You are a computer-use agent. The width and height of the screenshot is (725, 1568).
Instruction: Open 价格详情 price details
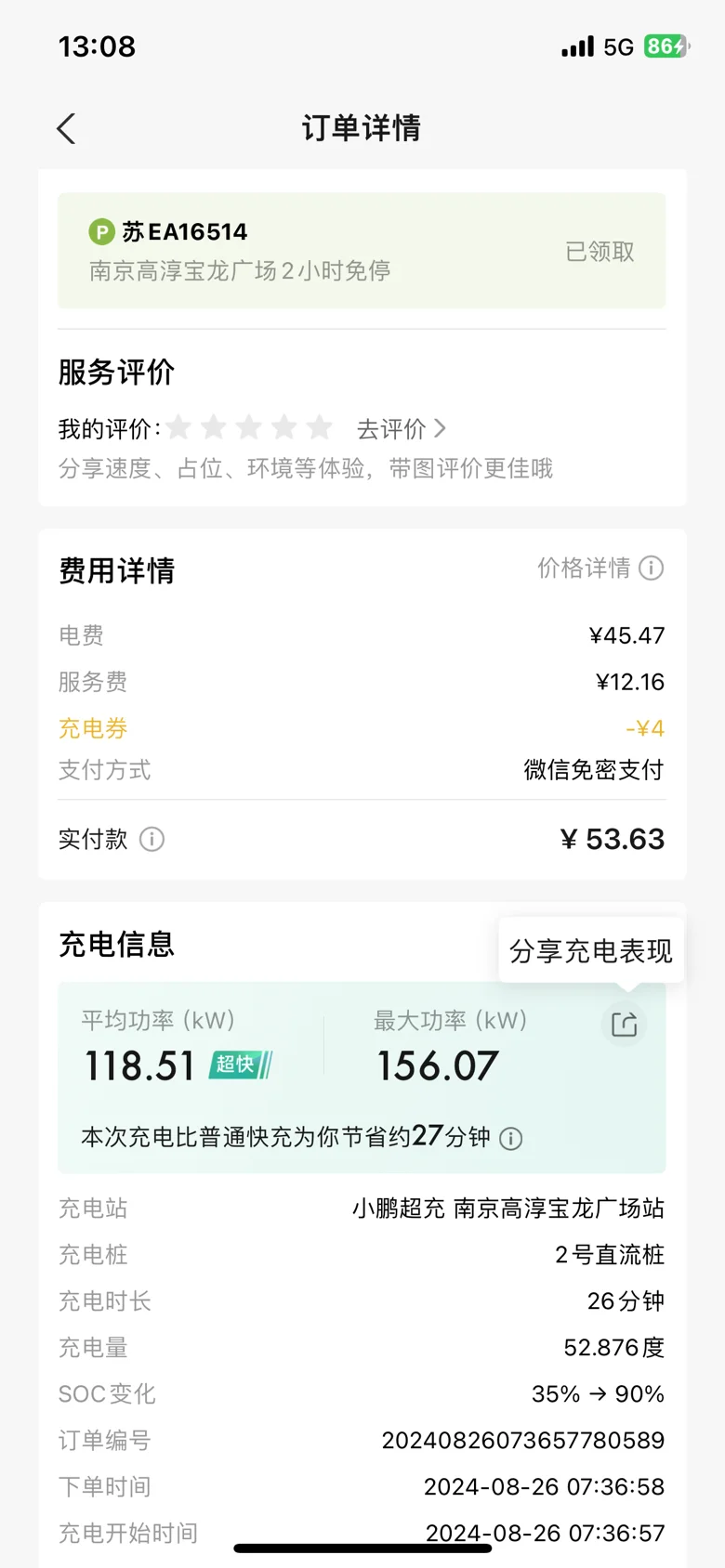[x=600, y=568]
